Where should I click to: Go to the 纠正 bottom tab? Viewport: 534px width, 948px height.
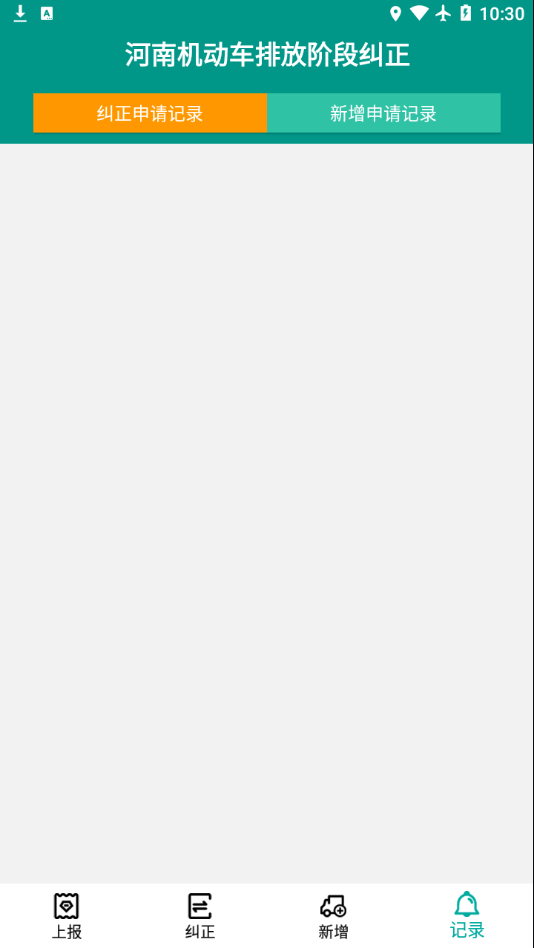pyautogui.click(x=200, y=915)
